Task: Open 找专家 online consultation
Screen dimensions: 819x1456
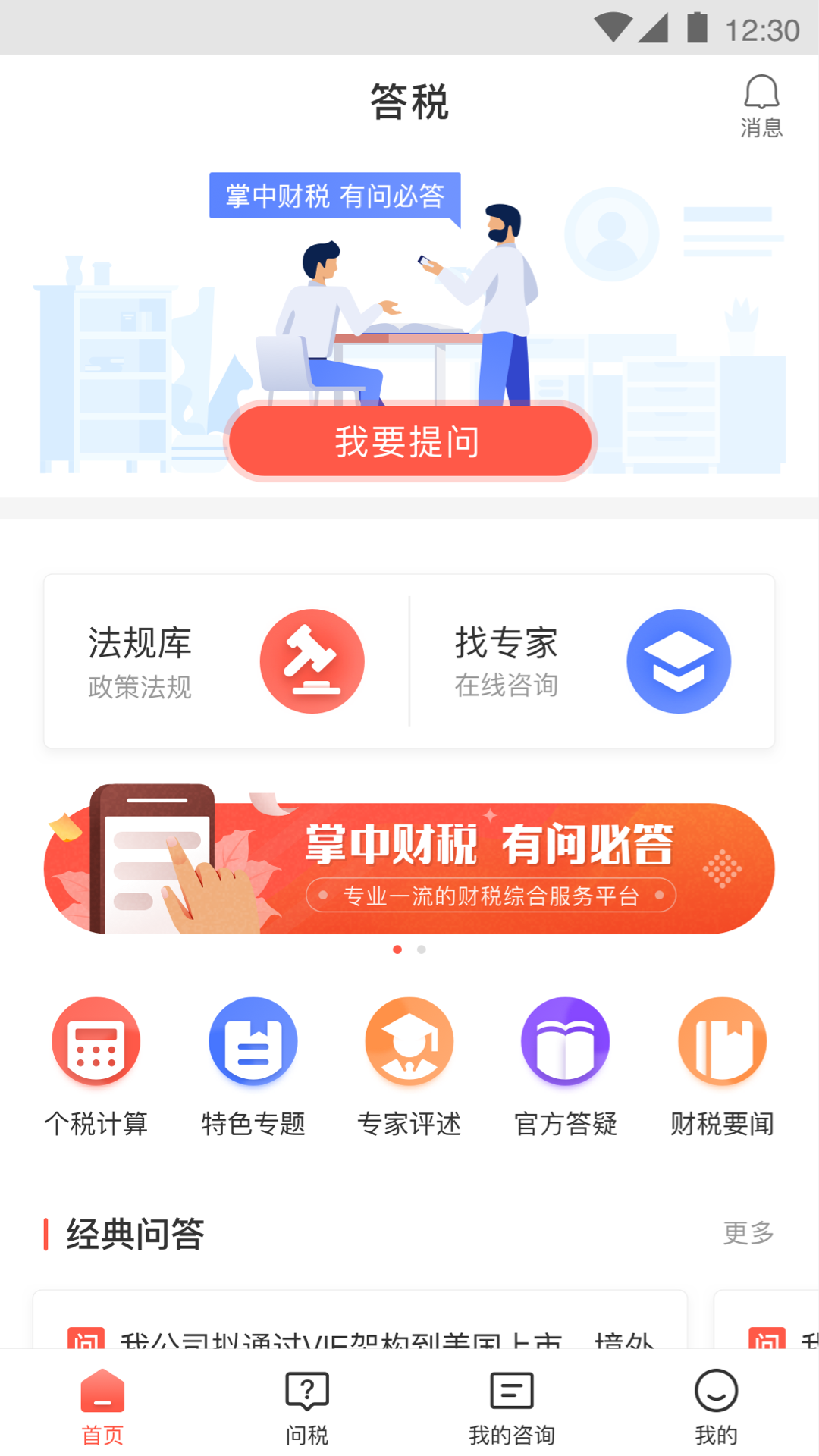Action: pyautogui.click(x=591, y=661)
